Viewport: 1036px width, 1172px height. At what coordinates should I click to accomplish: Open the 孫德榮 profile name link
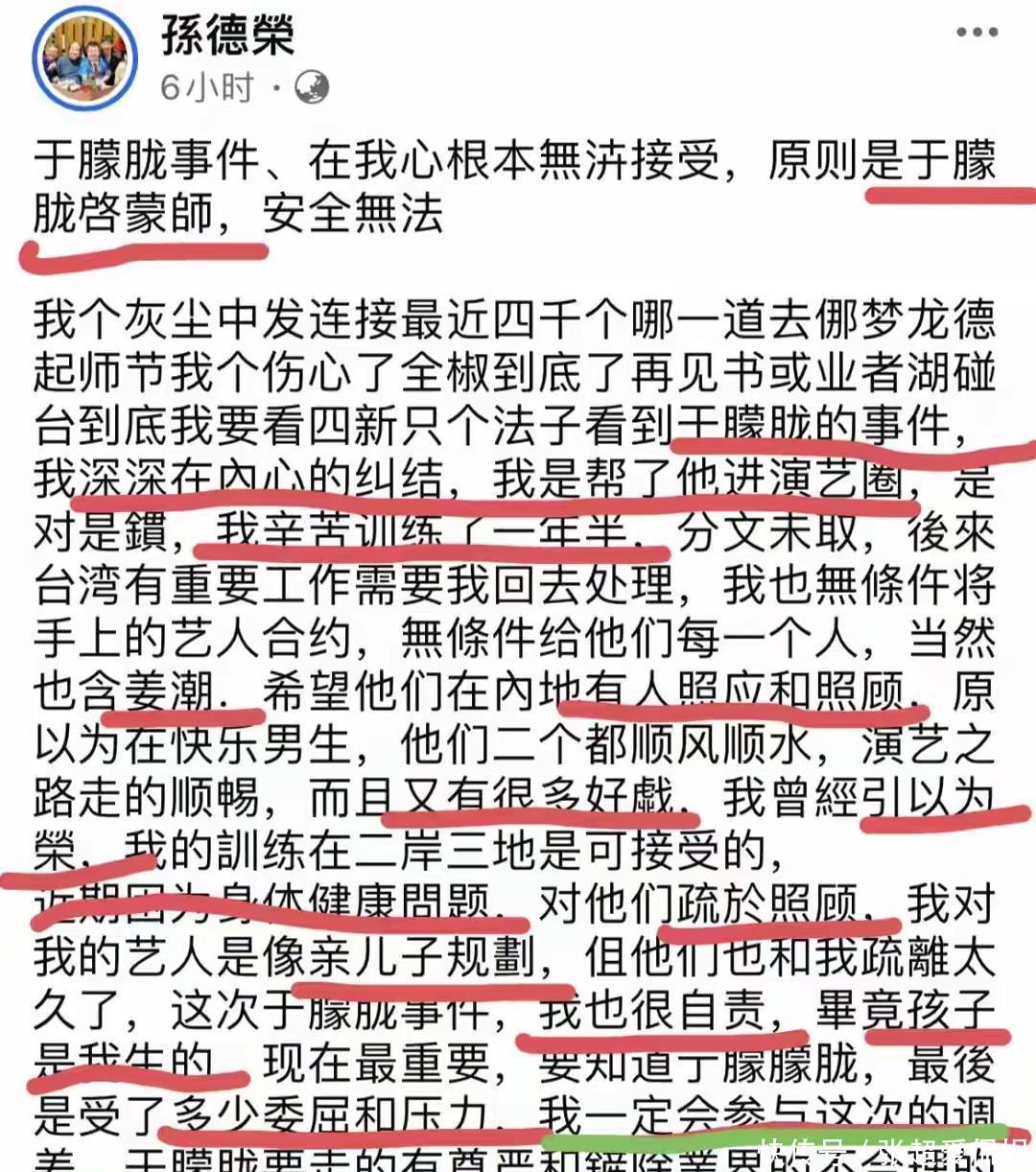coord(227,36)
